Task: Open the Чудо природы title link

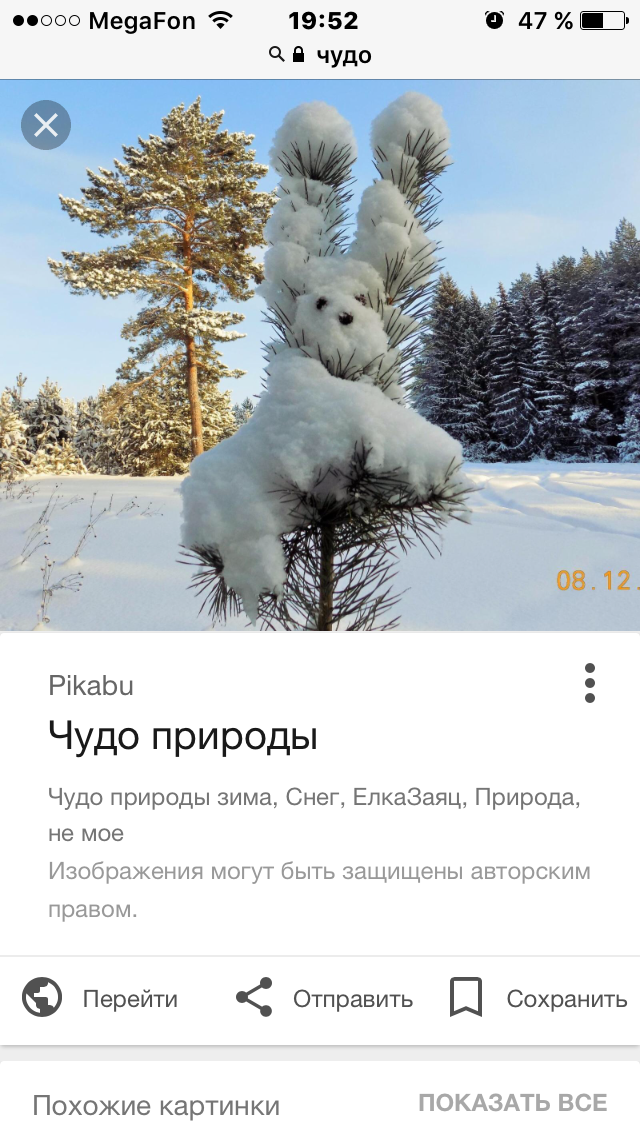Action: click(183, 736)
